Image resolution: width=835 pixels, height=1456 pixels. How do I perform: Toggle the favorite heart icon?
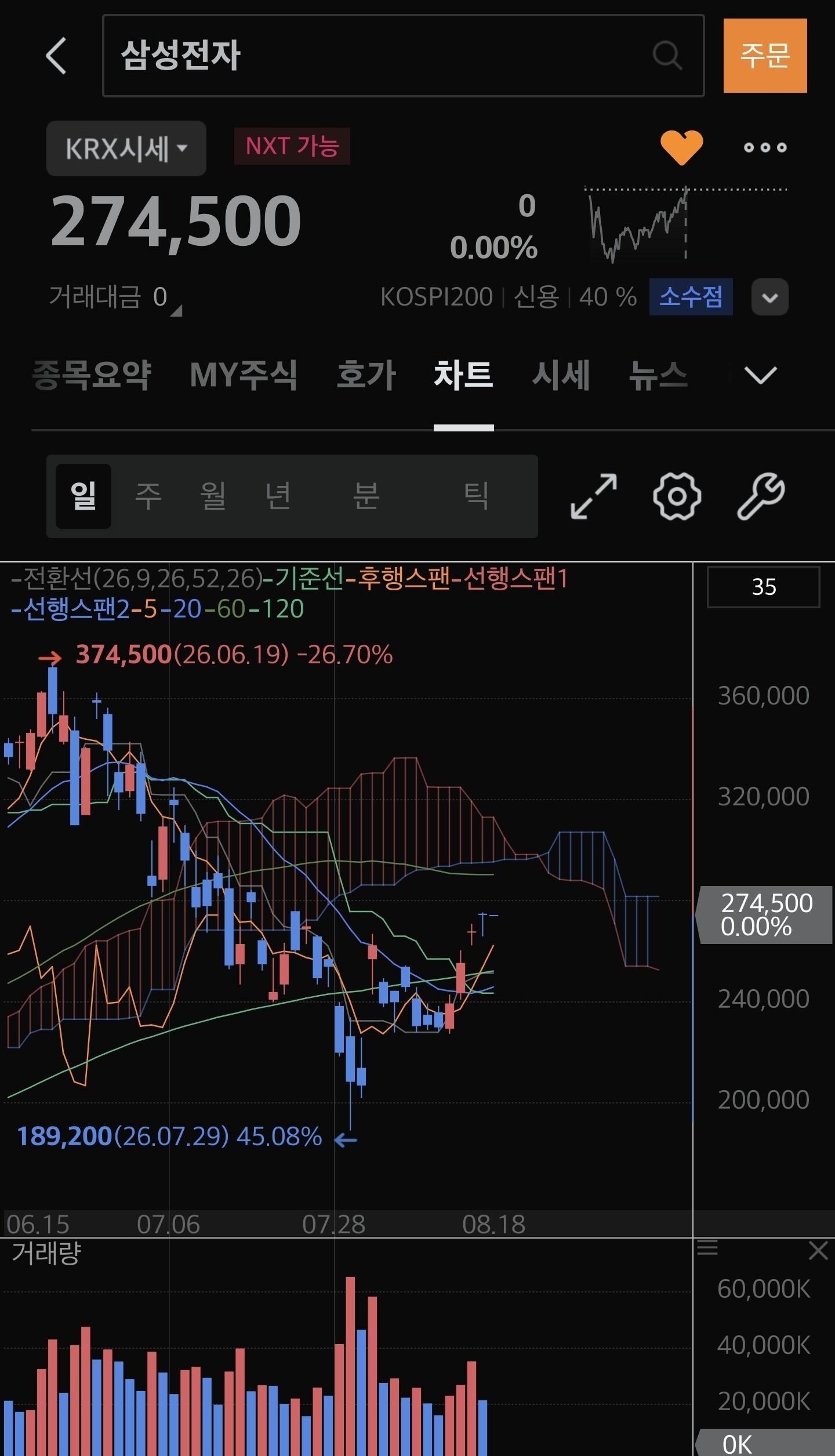click(681, 147)
